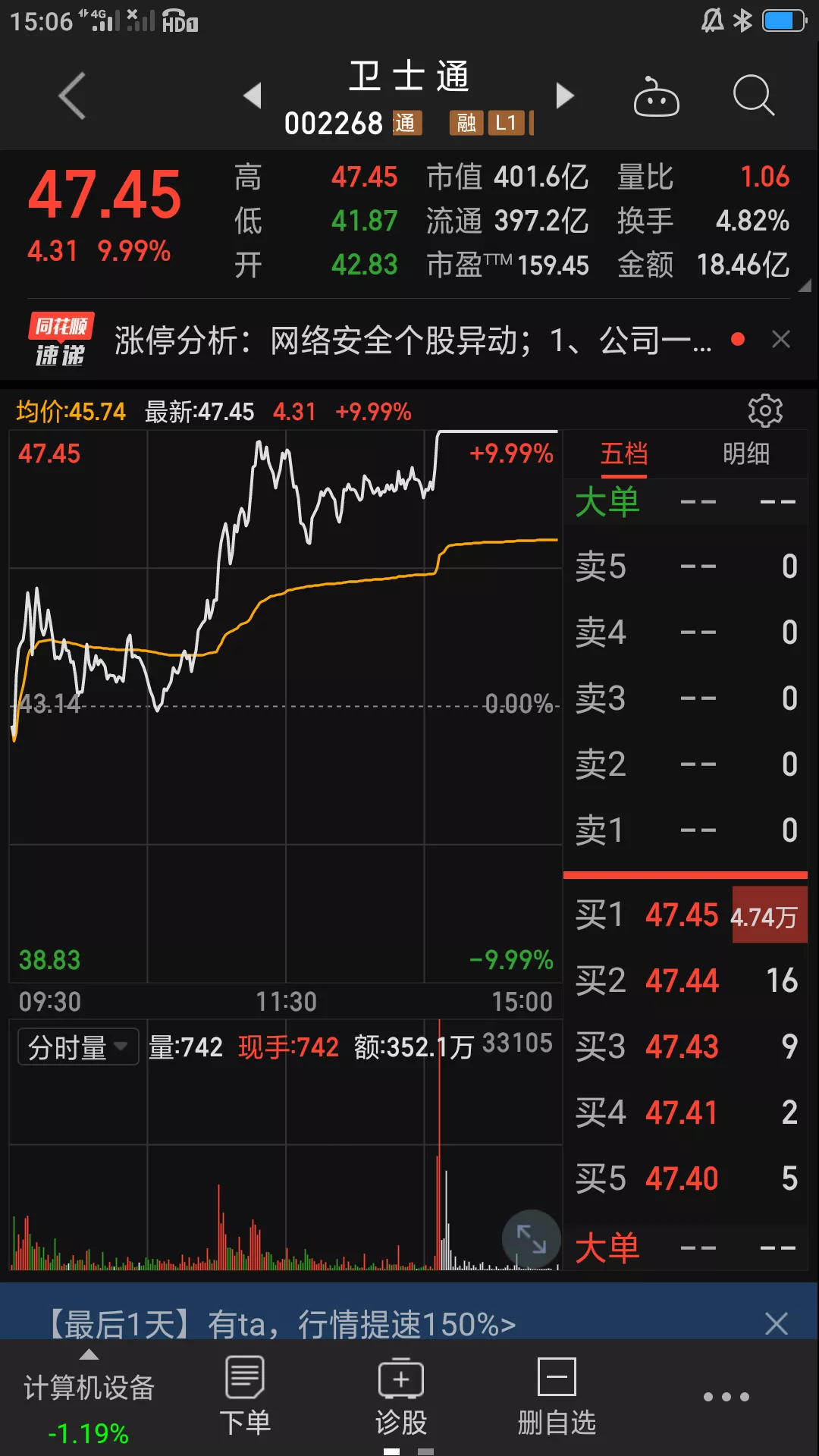Expand the chart to fullscreen
Screen dimensions: 819x1456
[x=532, y=1239]
